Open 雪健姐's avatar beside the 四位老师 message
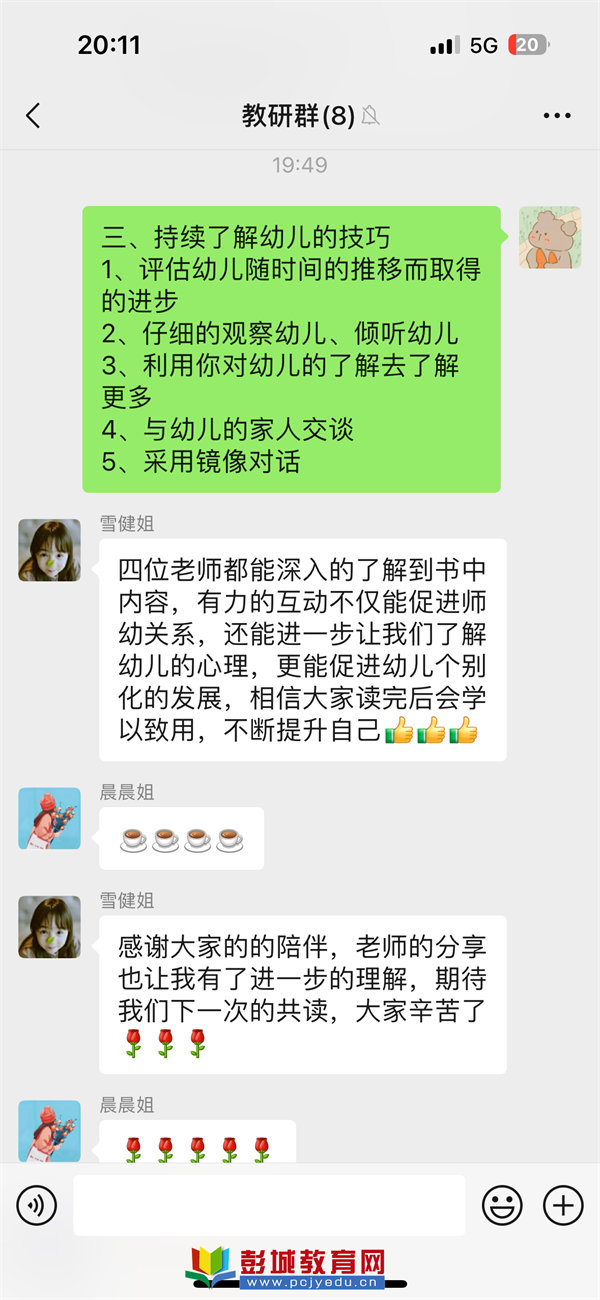Image resolution: width=600 pixels, height=1300 pixels. click(x=49, y=550)
